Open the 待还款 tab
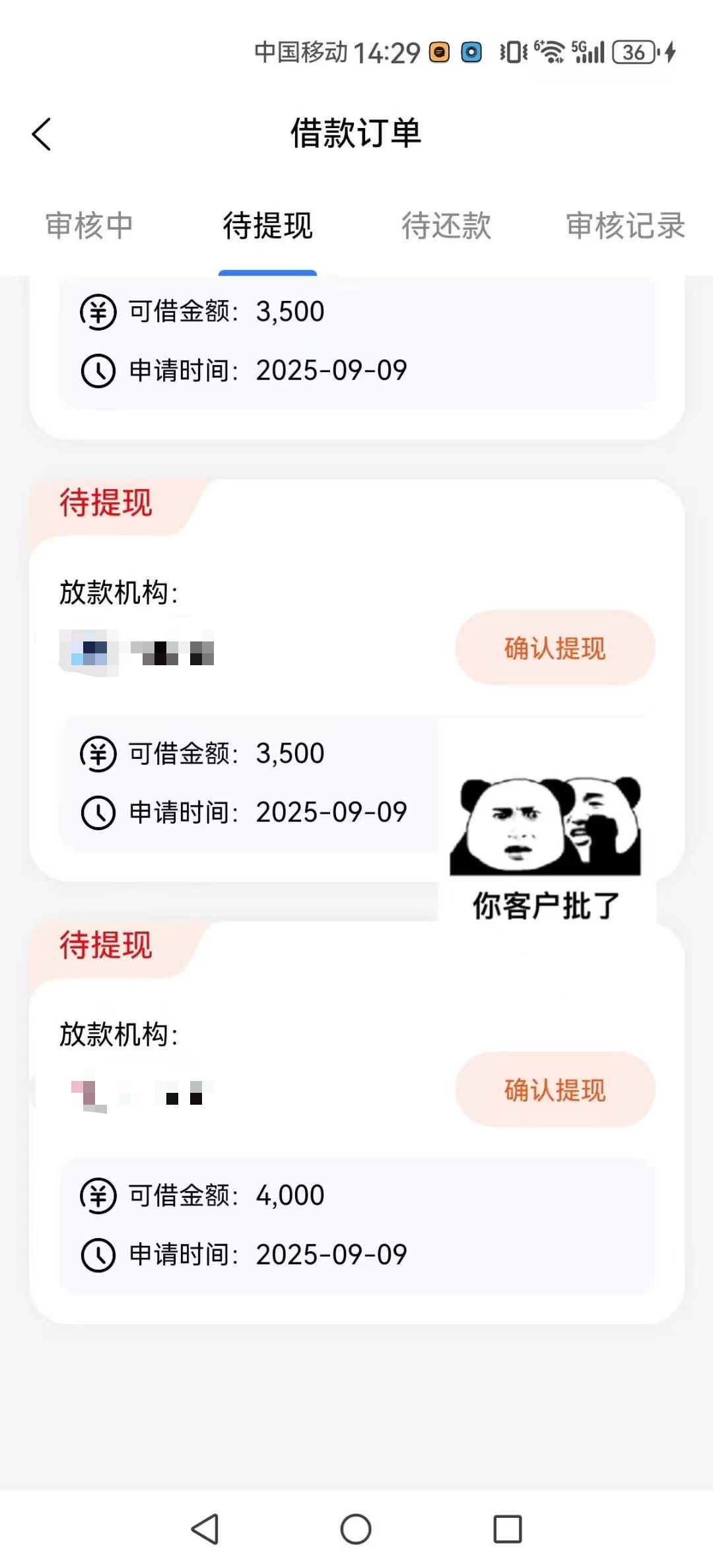 (446, 226)
